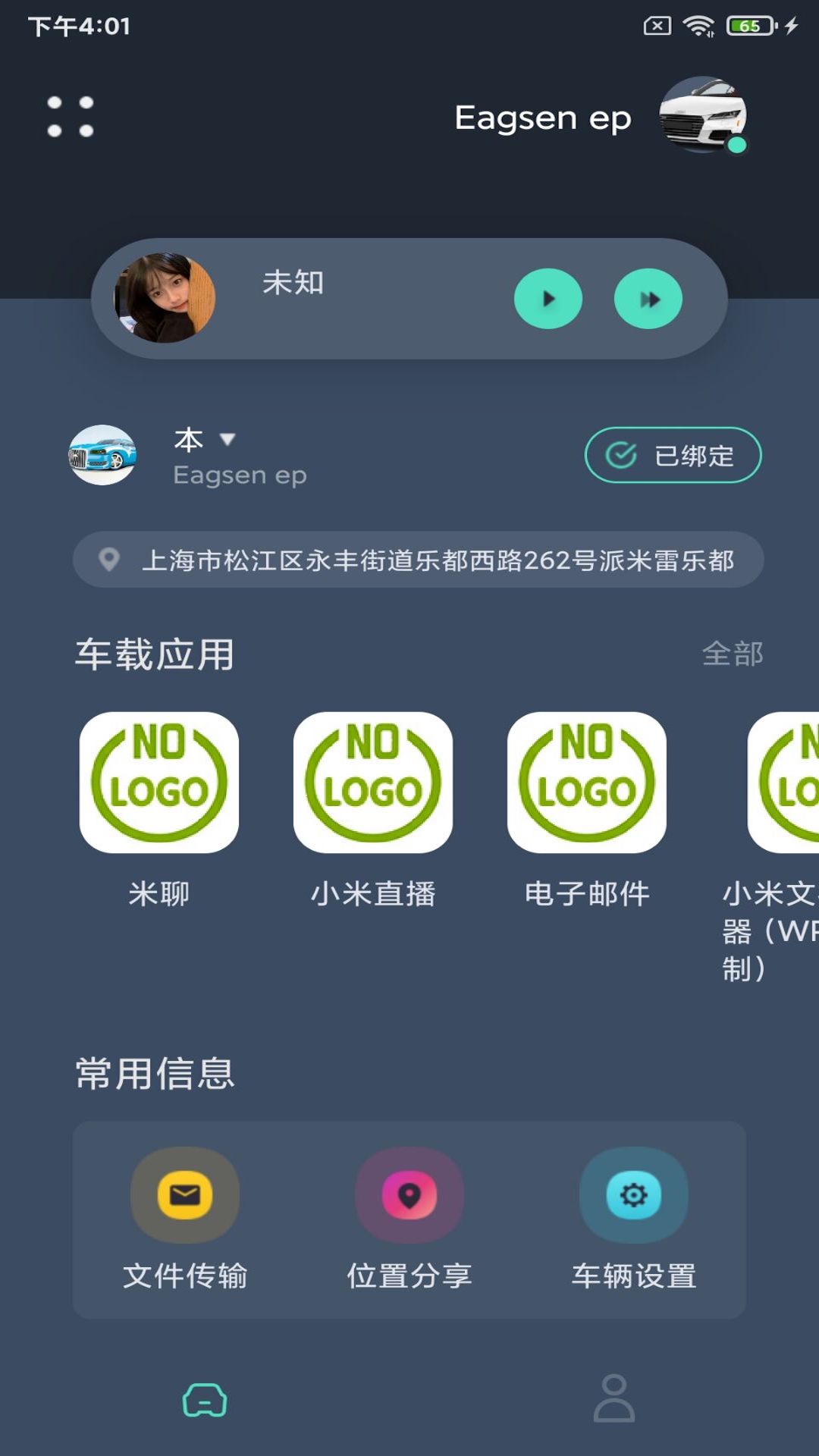This screenshot has width=819, height=1456.
Task: Open 车辆设置 vehicle settings
Action: coord(634,1195)
